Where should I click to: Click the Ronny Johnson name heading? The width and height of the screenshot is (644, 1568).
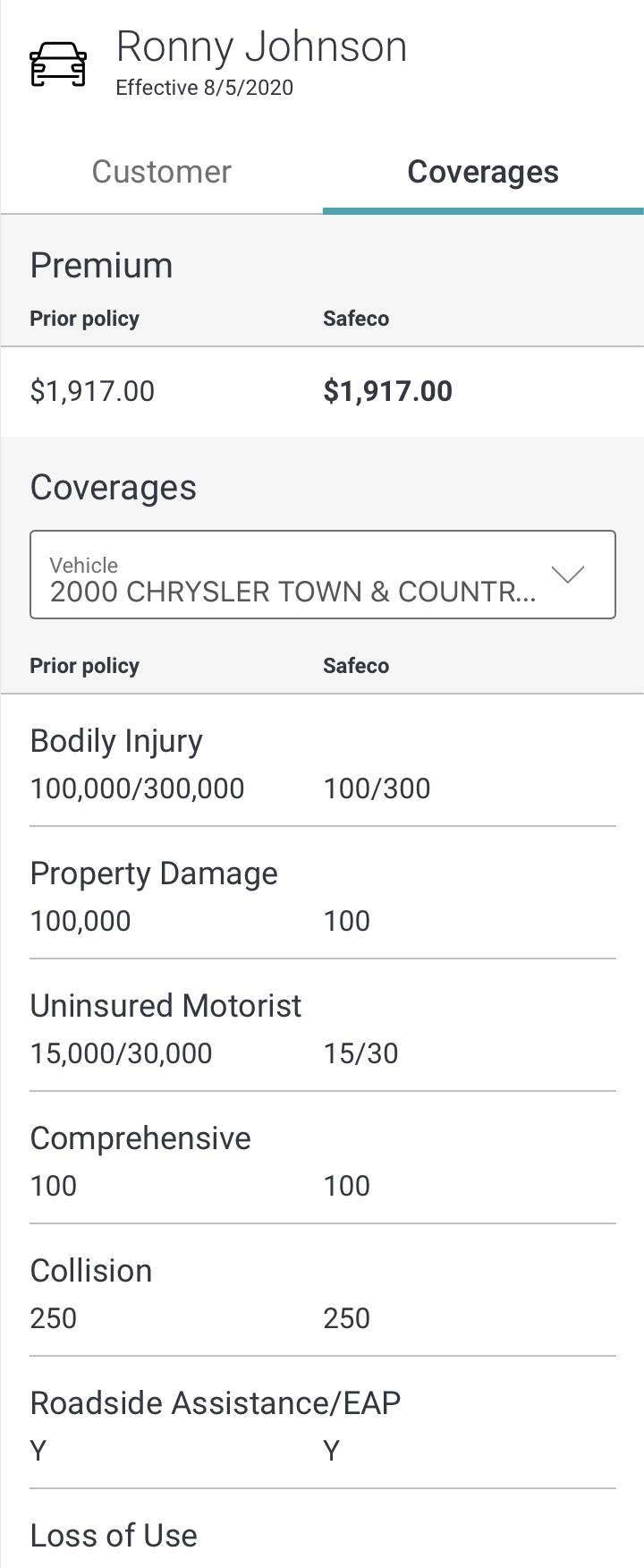[x=260, y=46]
